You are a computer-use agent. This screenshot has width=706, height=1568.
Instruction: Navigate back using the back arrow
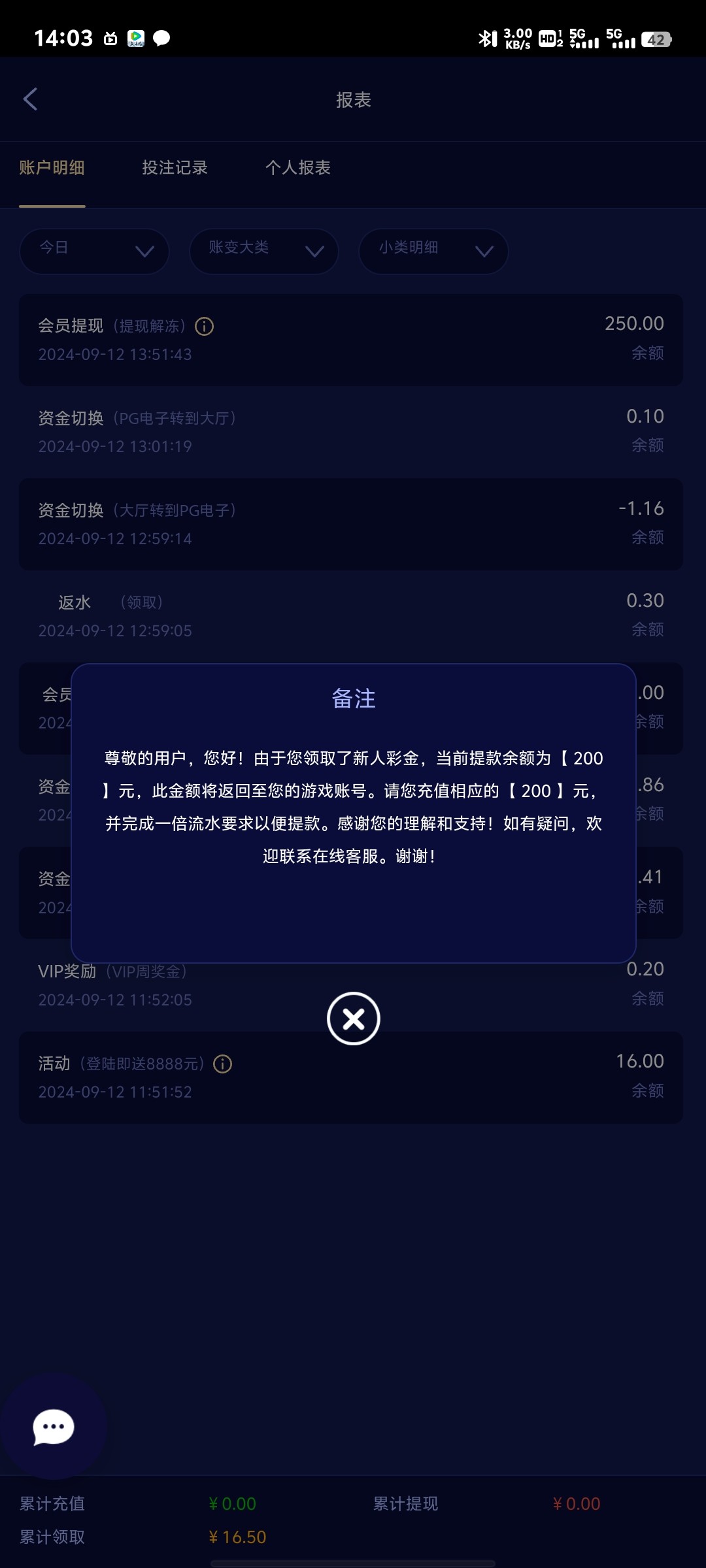pyautogui.click(x=30, y=99)
